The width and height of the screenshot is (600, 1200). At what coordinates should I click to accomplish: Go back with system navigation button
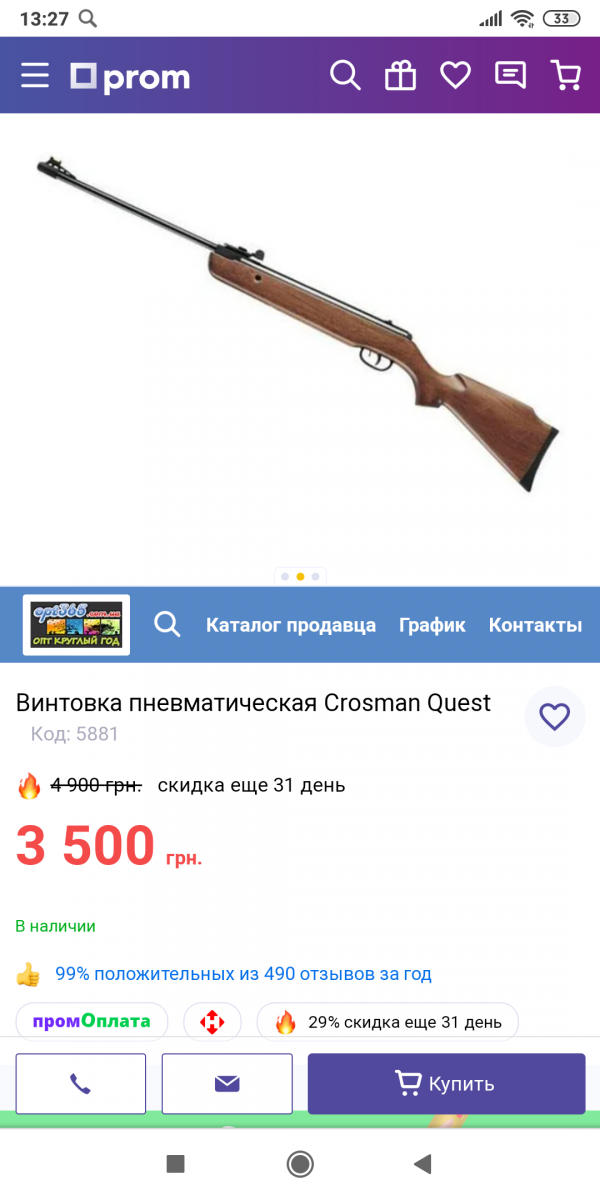(423, 1163)
